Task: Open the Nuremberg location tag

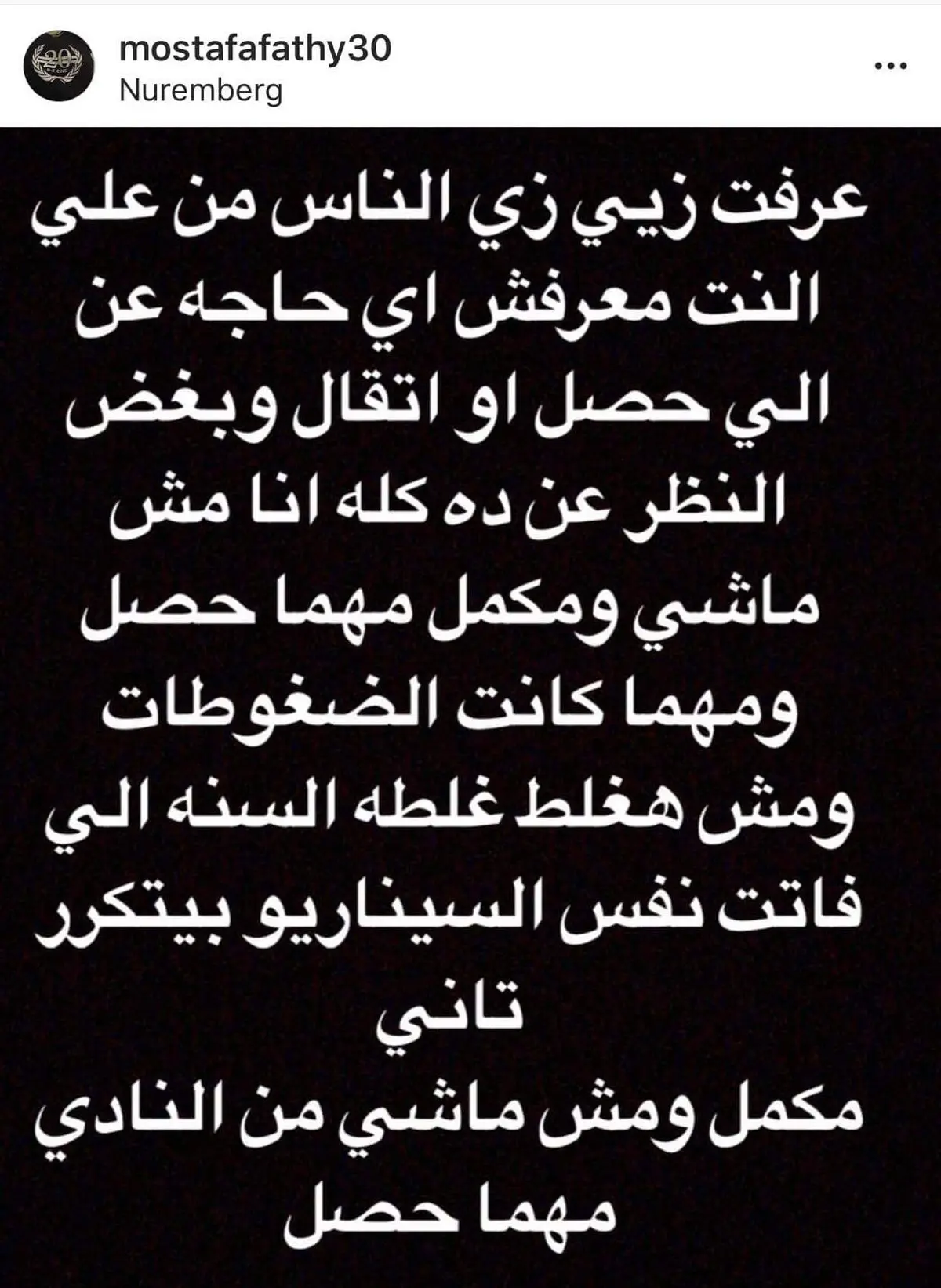Action: tap(200, 91)
